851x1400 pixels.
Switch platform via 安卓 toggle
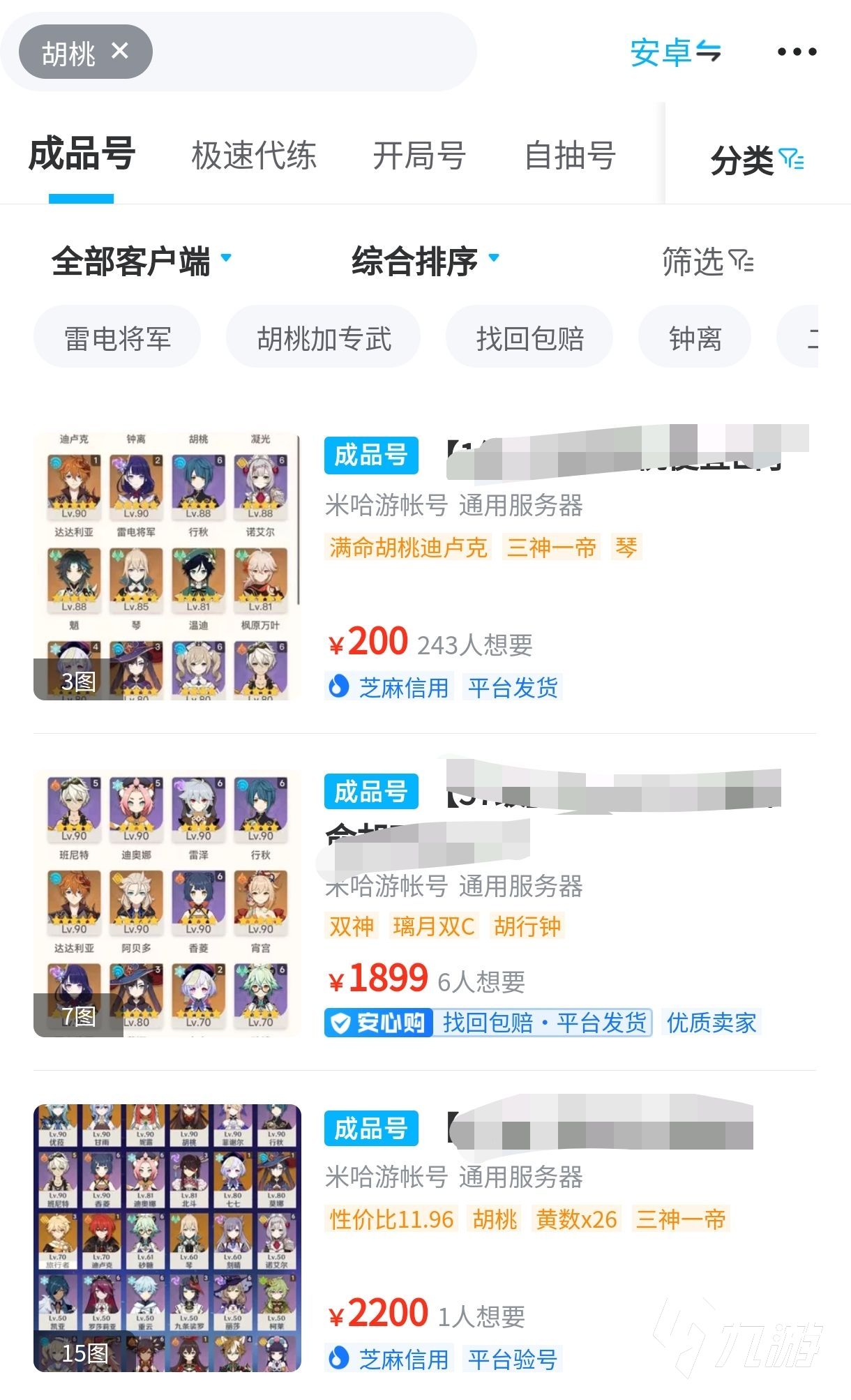[675, 52]
